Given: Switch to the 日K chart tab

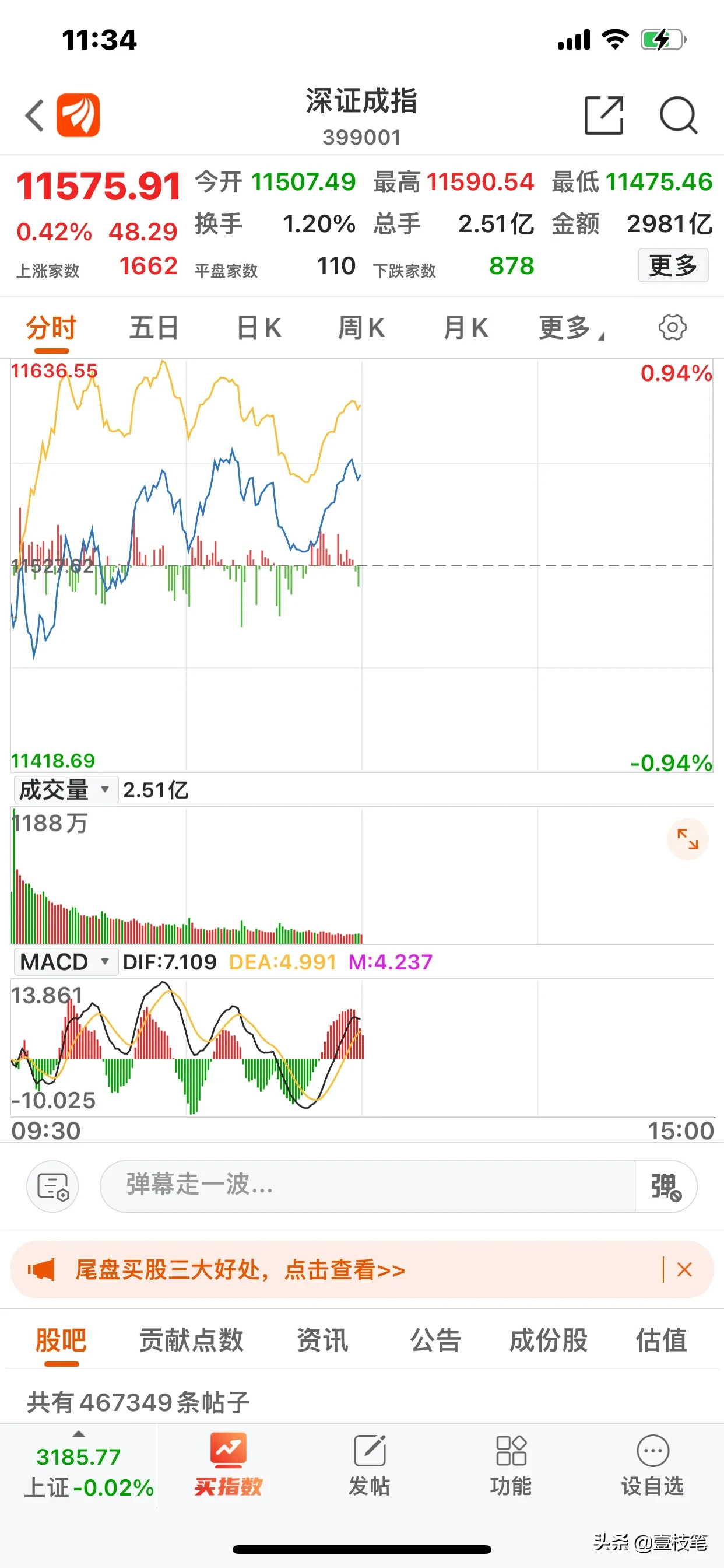Looking at the screenshot, I should tap(259, 328).
